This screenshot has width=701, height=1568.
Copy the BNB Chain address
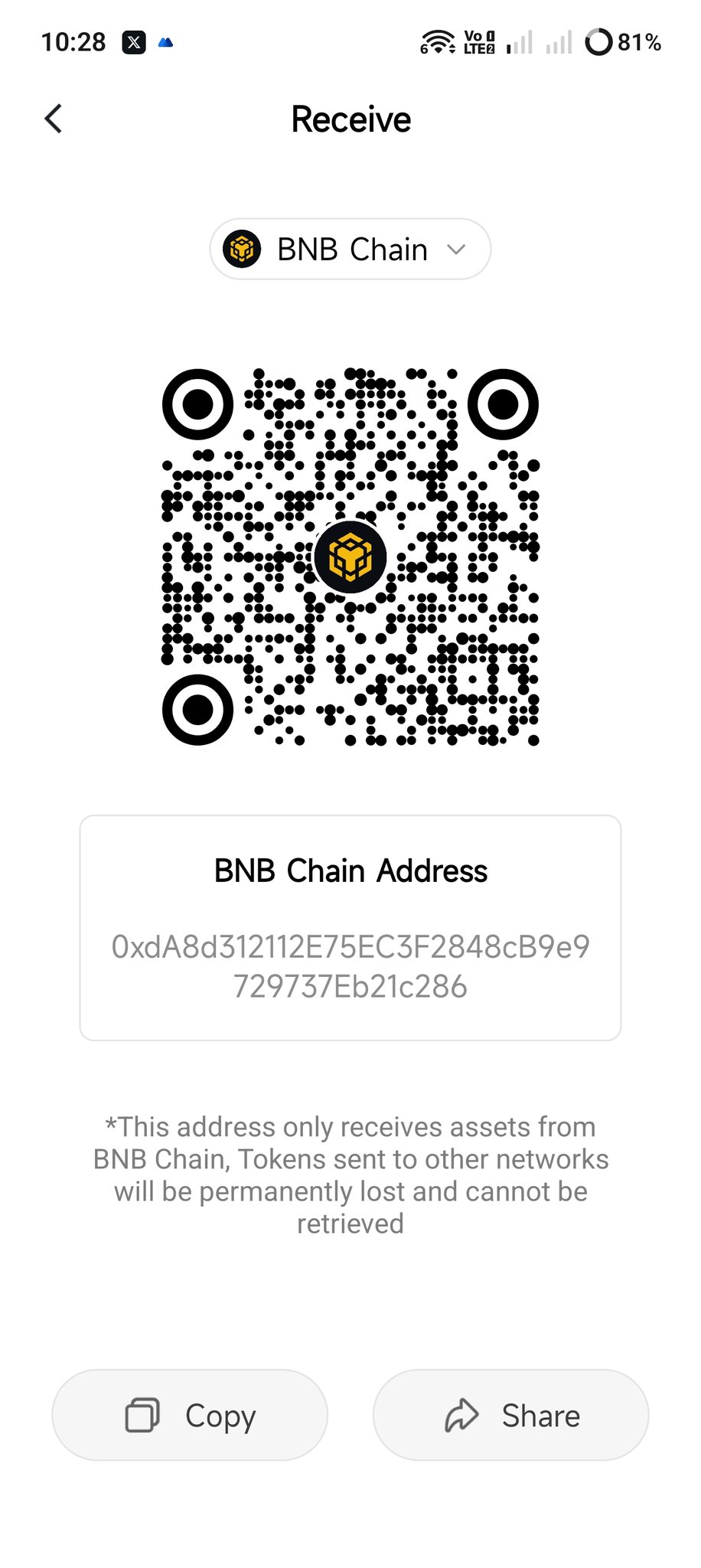coord(190,1415)
